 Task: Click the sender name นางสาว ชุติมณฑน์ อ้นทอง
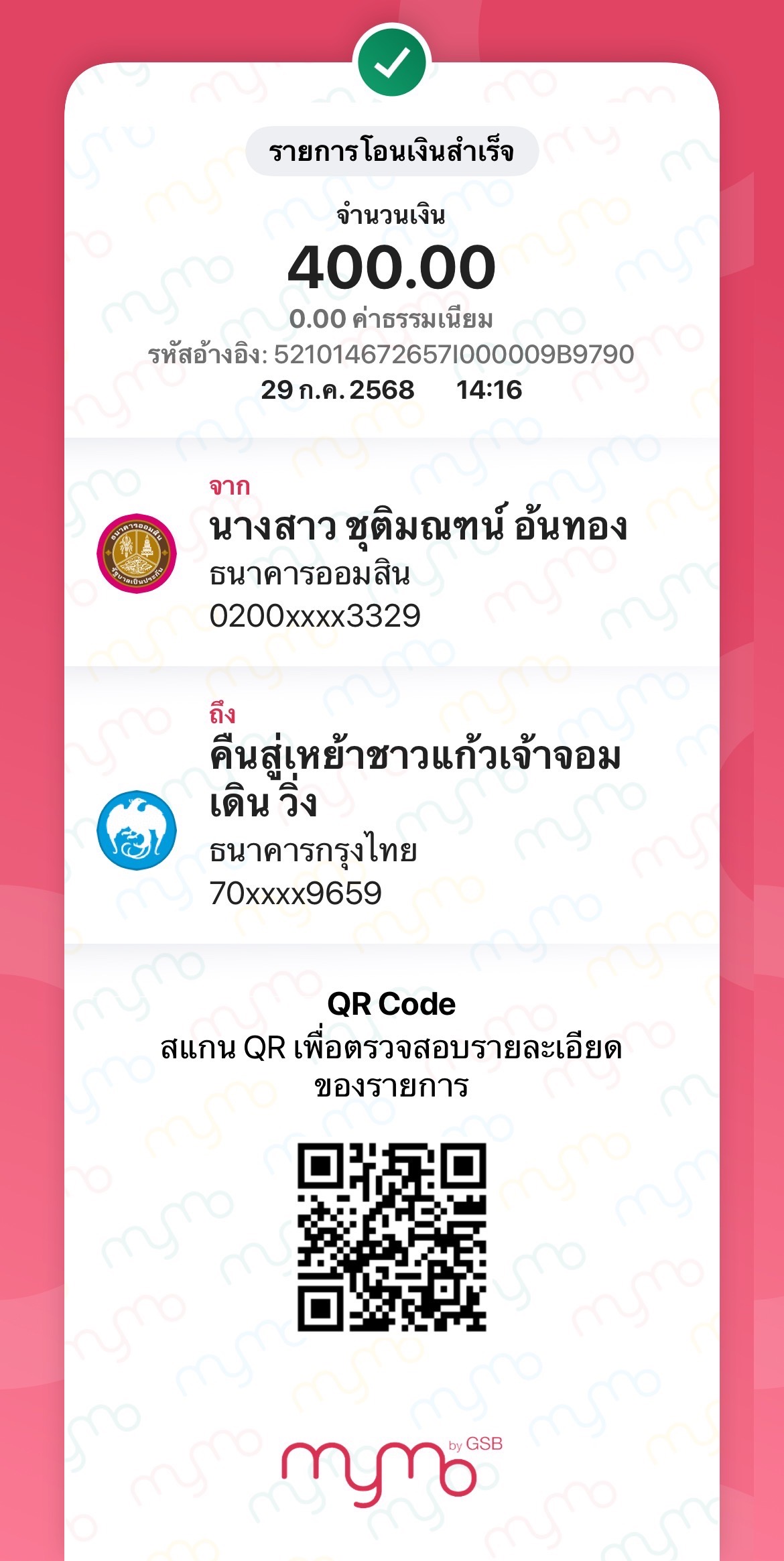point(419,529)
